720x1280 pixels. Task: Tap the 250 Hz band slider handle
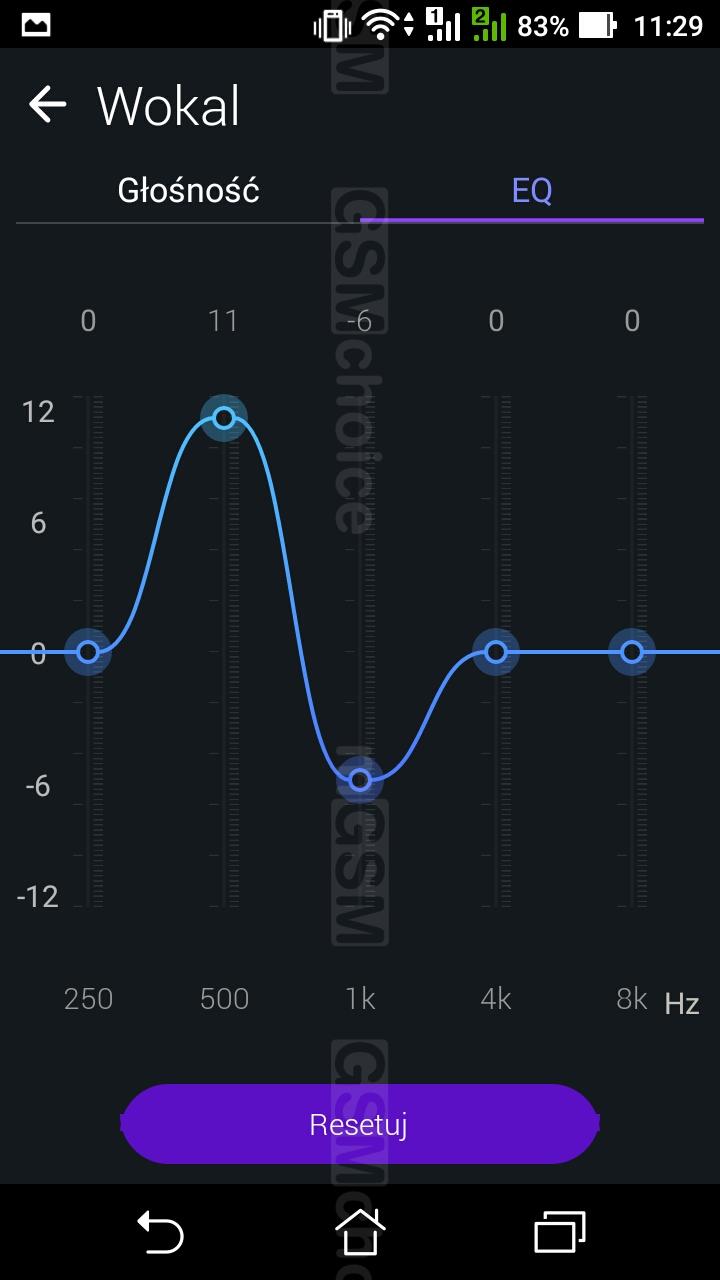pyautogui.click(x=88, y=652)
